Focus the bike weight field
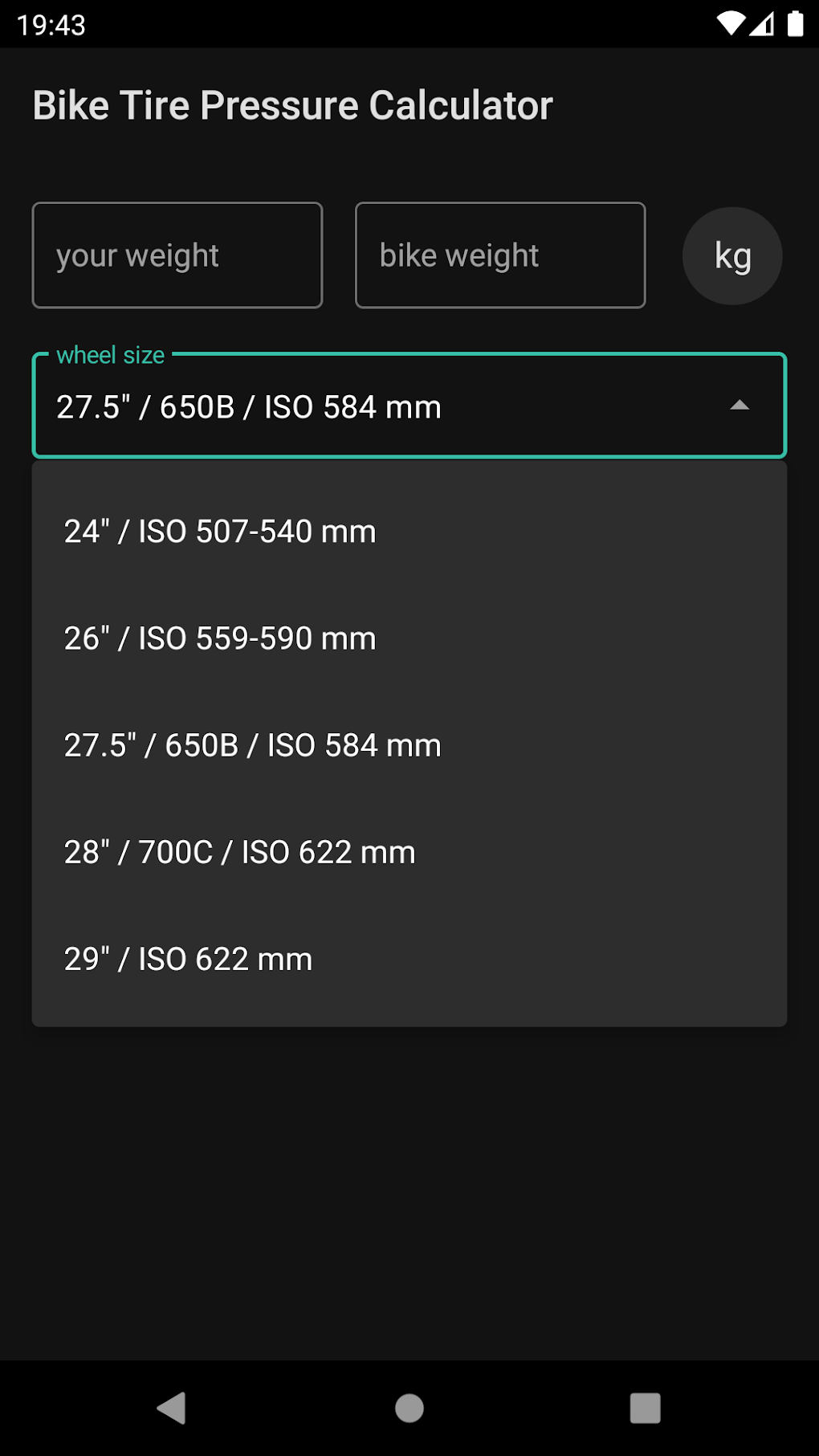Screen dimensions: 819x1456 [x=499, y=255]
